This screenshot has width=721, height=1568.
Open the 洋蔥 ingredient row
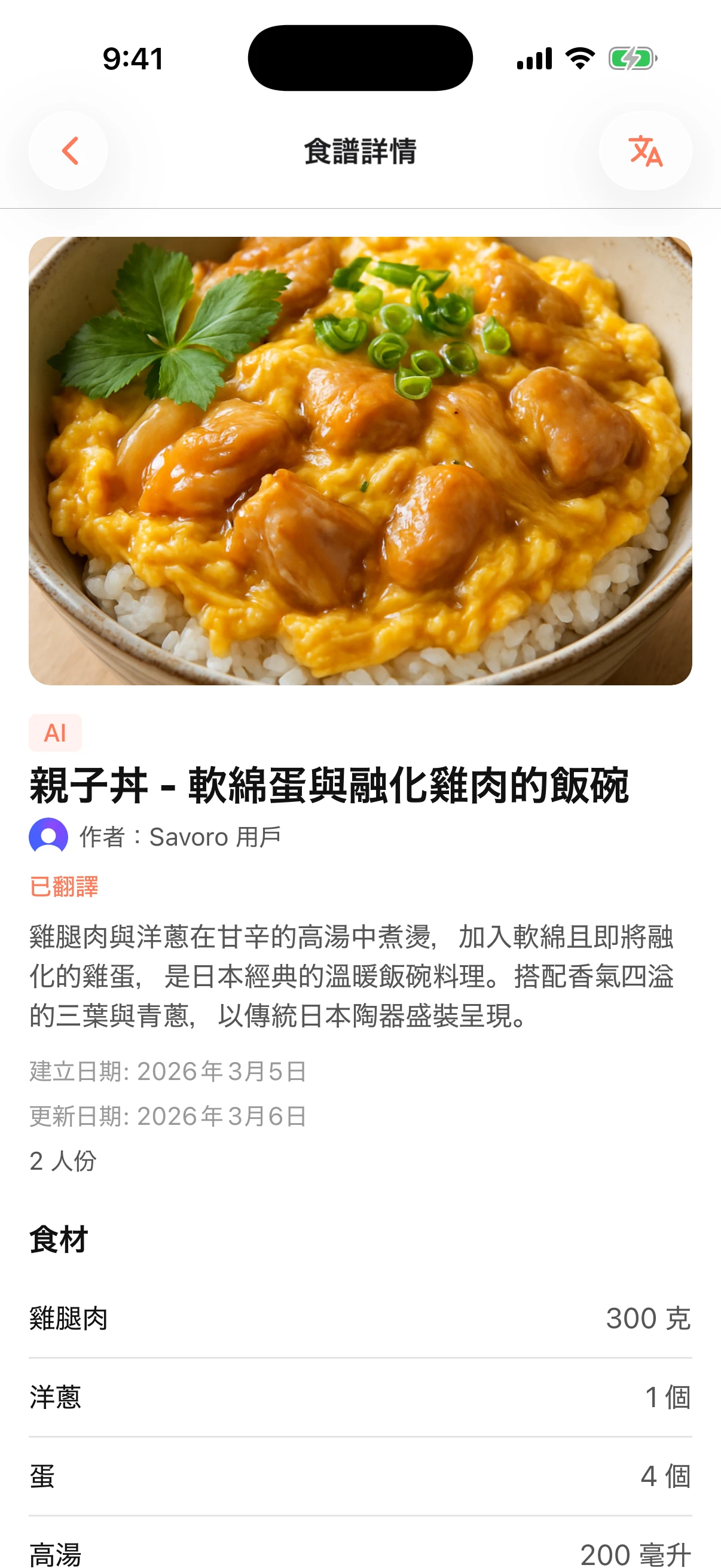click(x=360, y=1399)
